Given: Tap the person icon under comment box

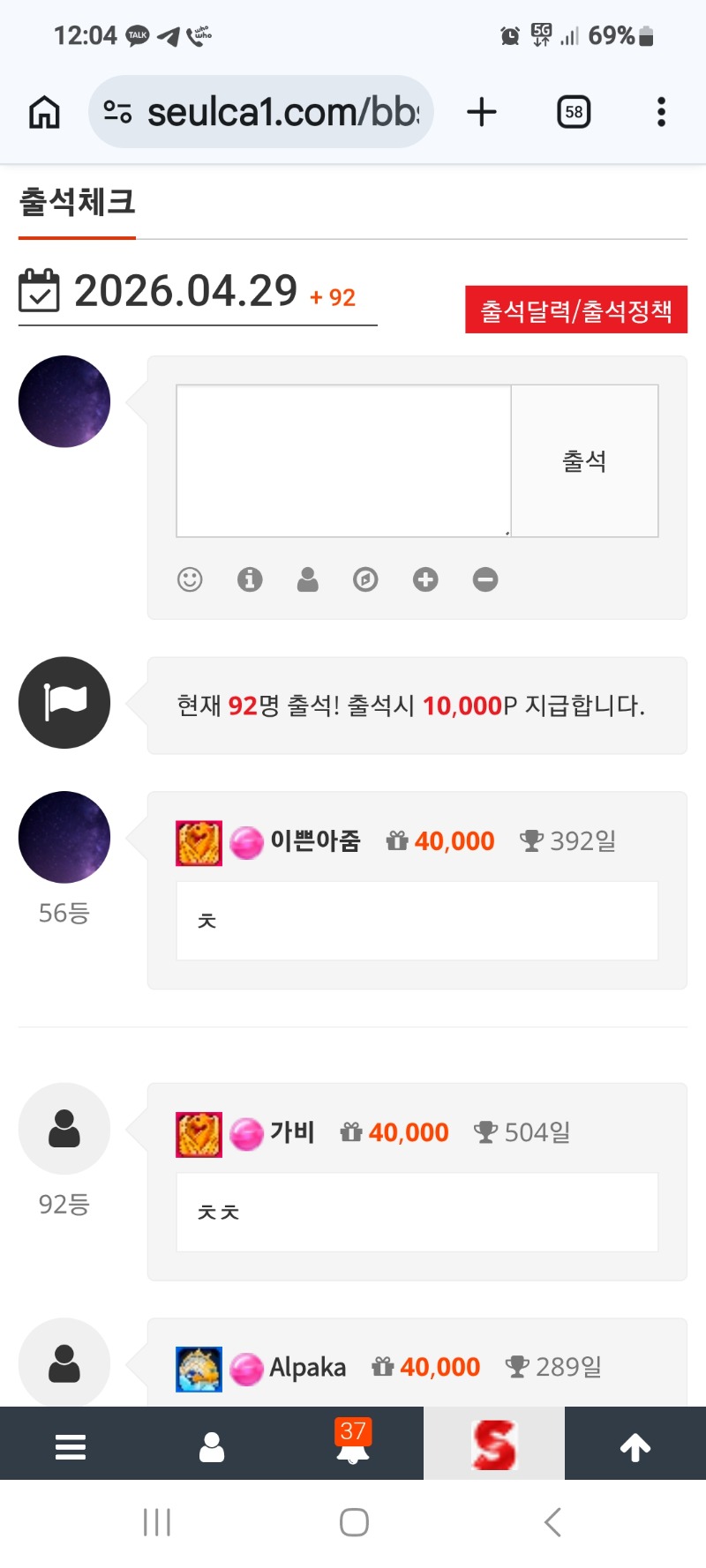Looking at the screenshot, I should [307, 579].
